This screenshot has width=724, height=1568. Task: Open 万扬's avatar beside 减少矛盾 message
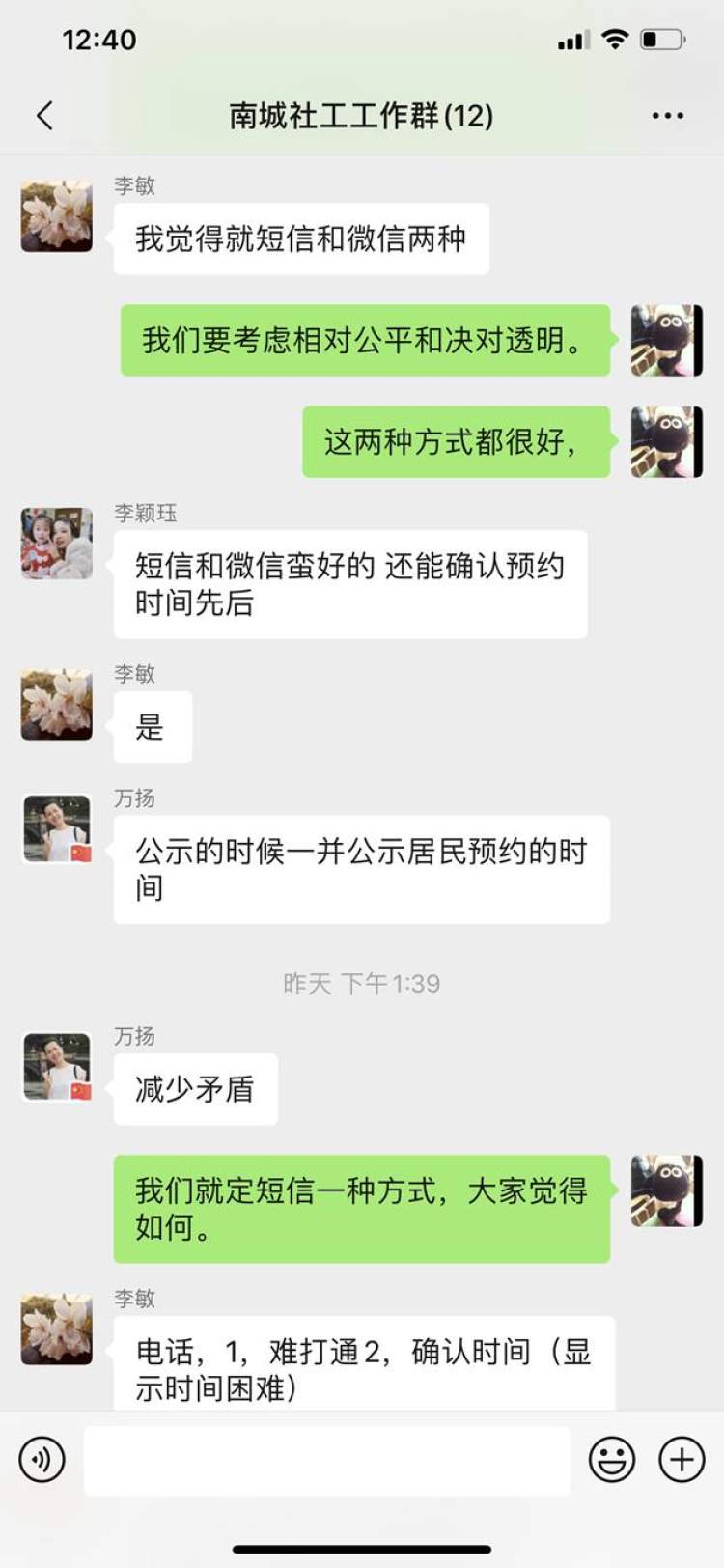point(57,1067)
